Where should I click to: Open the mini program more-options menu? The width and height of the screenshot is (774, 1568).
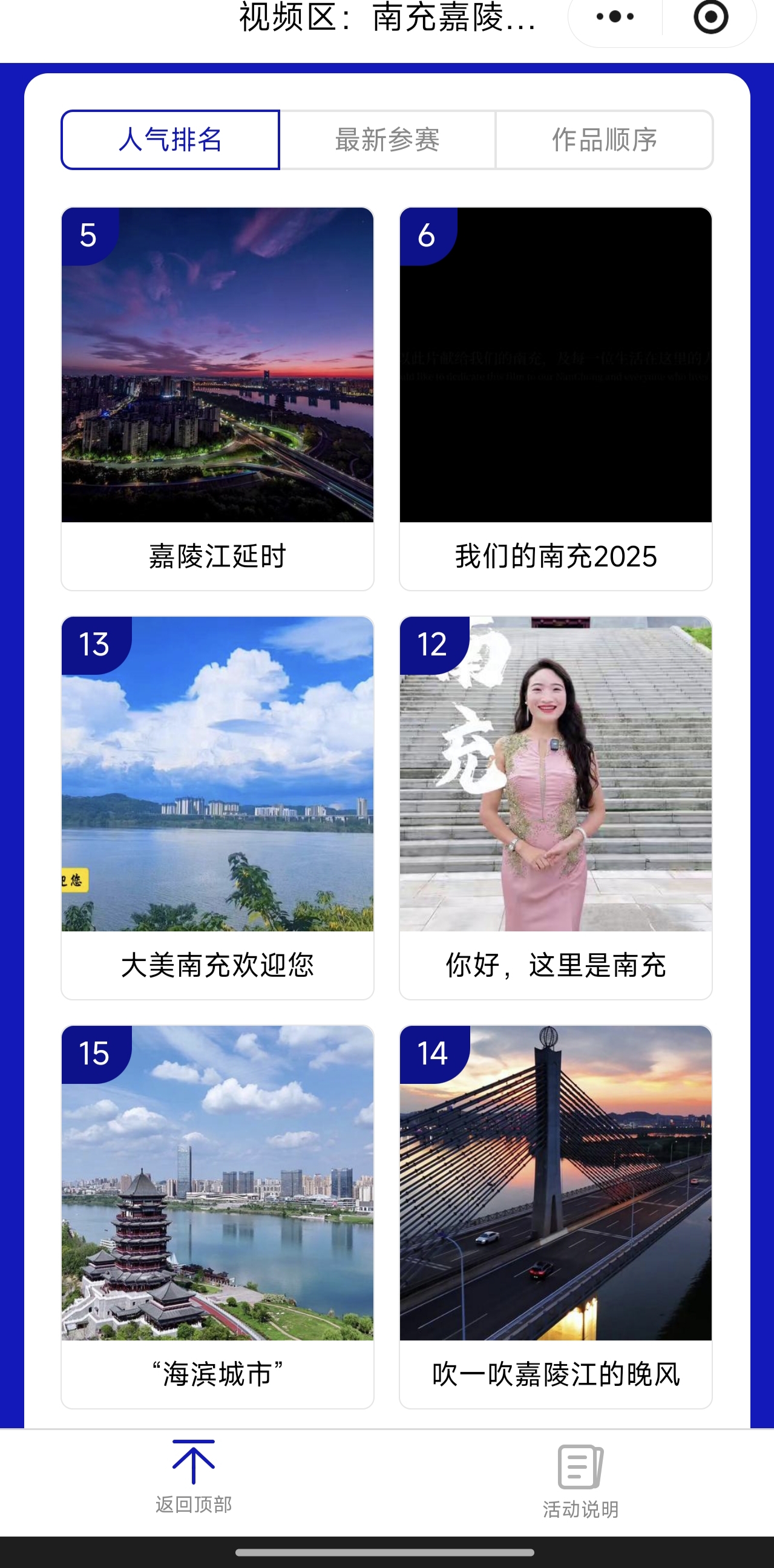pyautogui.click(x=615, y=17)
